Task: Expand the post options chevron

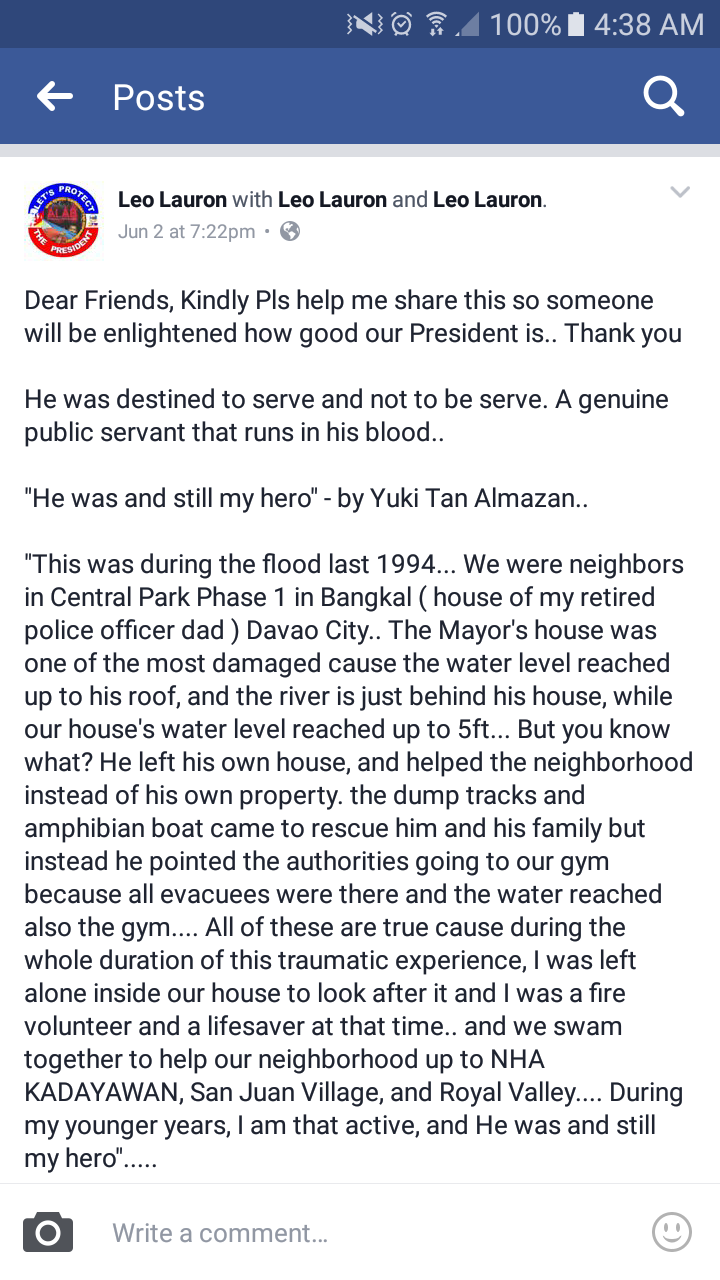Action: pos(680,192)
